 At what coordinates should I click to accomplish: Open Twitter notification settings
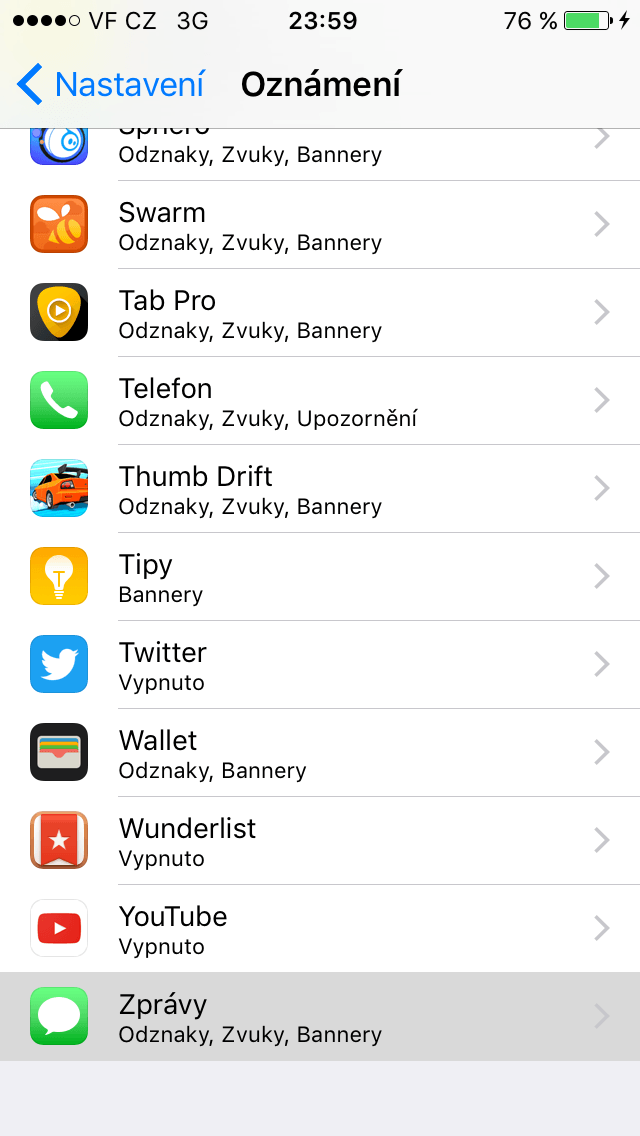coord(320,664)
